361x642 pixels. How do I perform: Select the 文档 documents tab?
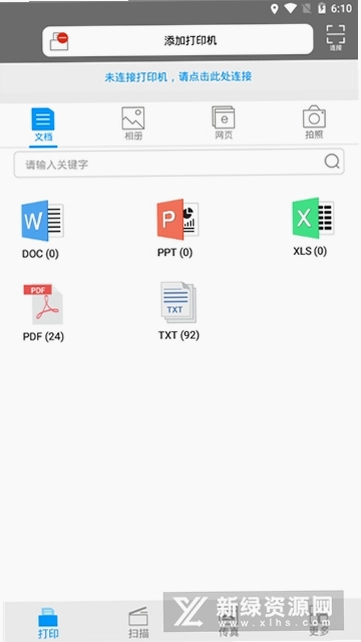[43, 124]
